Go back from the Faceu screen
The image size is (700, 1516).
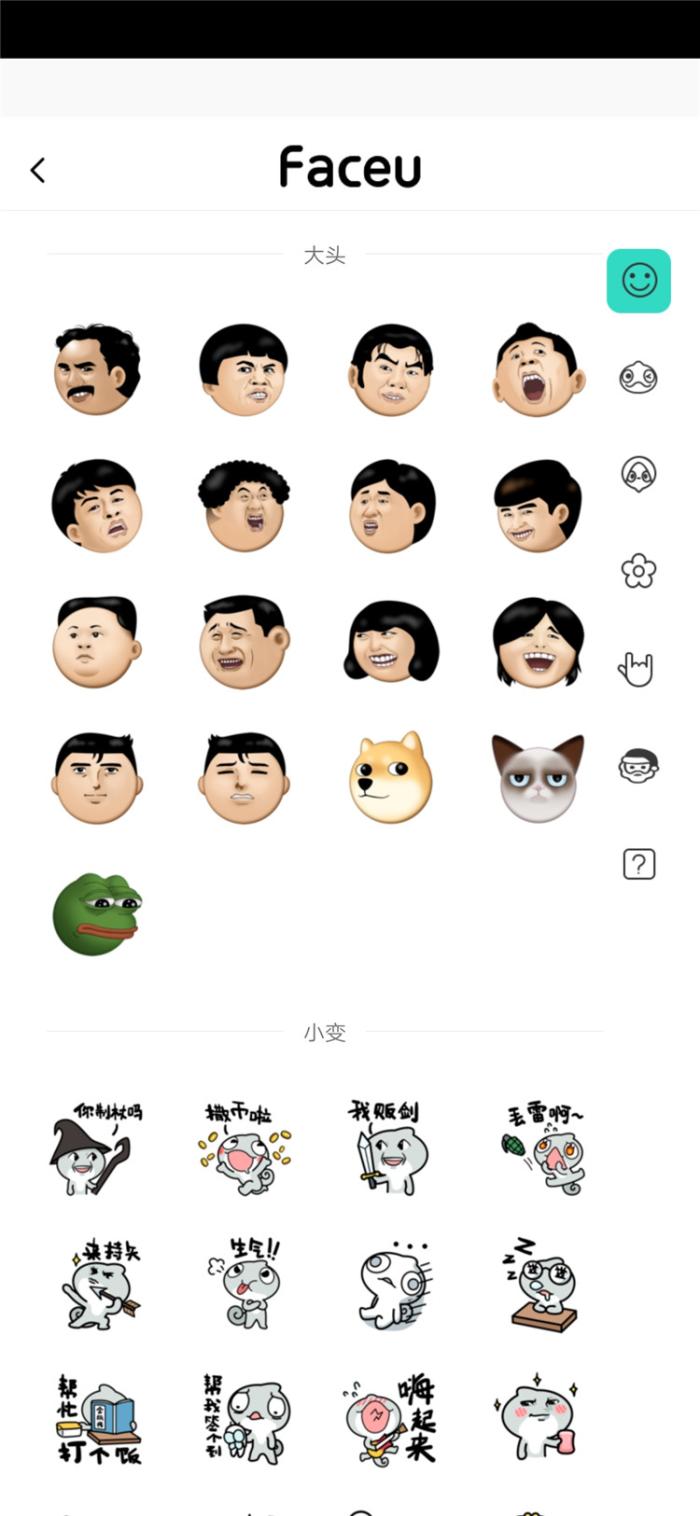[x=38, y=170]
